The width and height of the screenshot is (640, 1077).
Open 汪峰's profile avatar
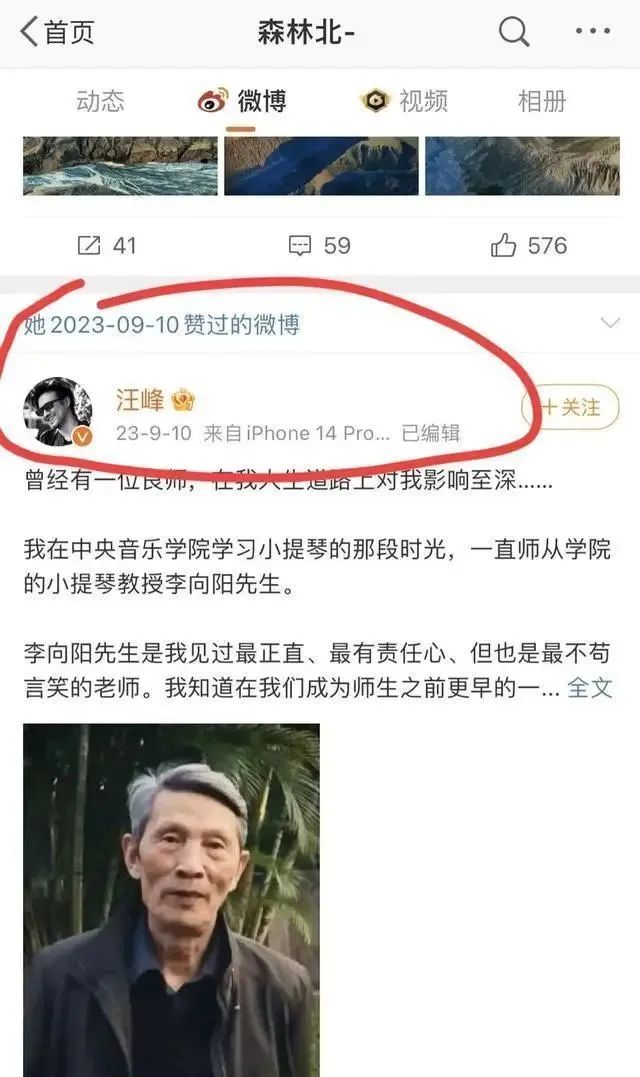coord(58,411)
